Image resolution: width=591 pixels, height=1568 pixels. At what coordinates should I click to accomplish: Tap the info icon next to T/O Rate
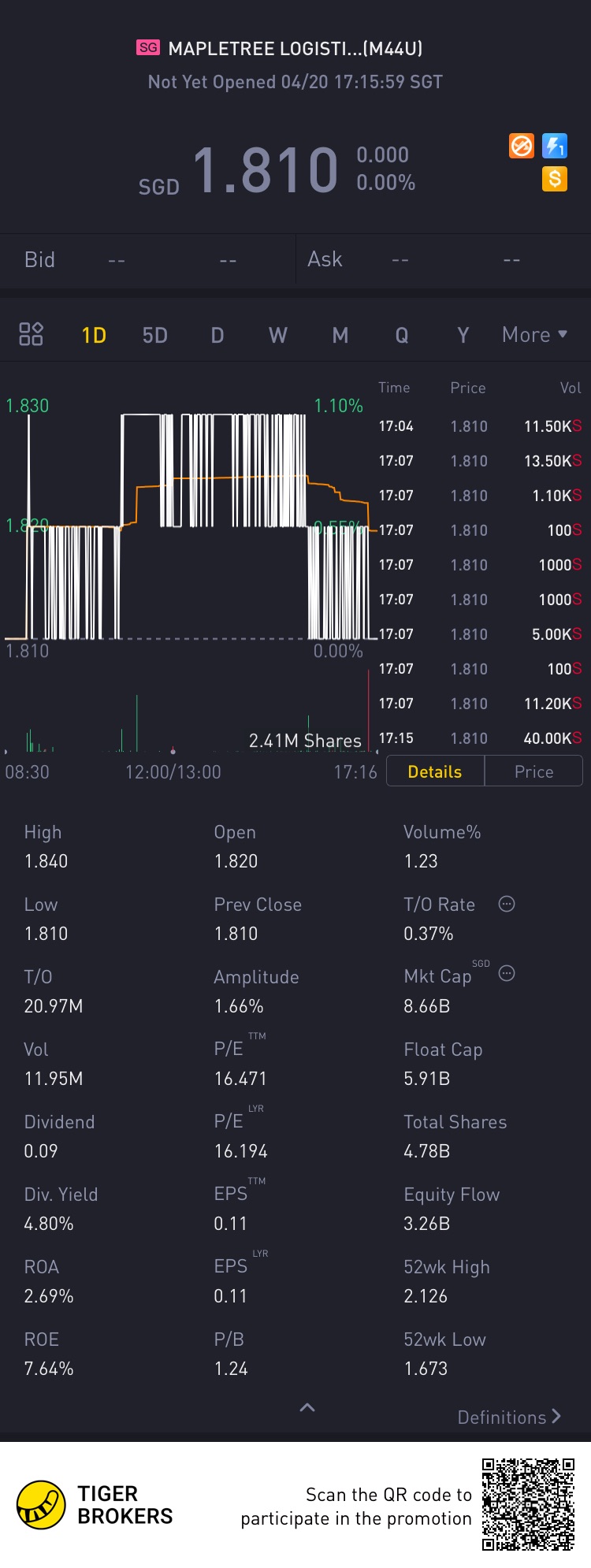507,904
